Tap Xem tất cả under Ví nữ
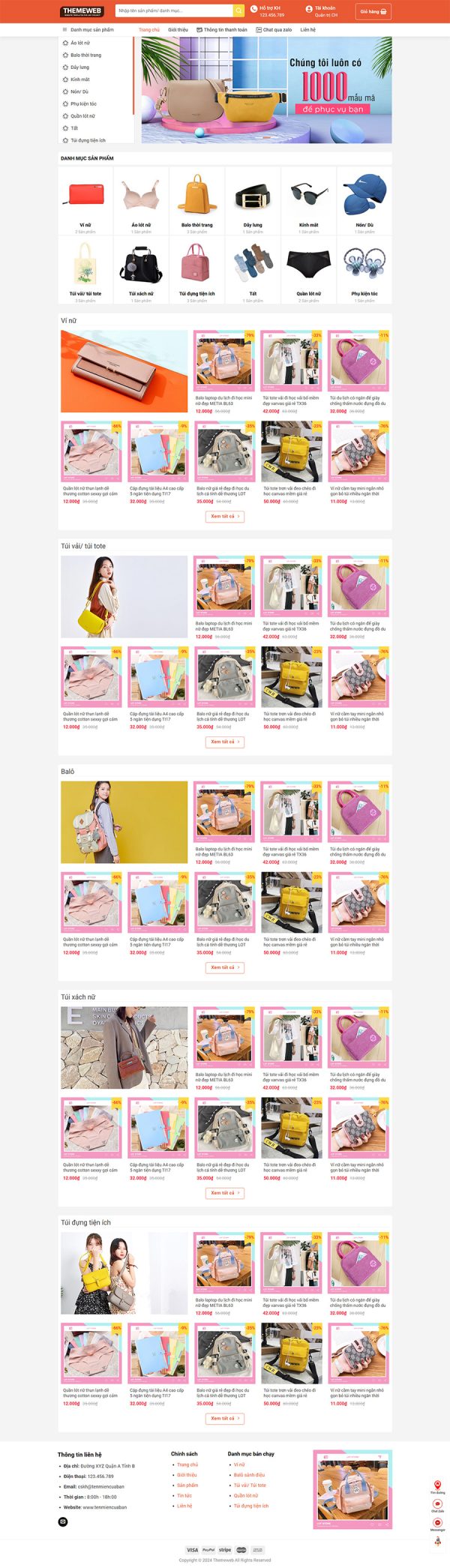450x1568 pixels. coord(224,516)
